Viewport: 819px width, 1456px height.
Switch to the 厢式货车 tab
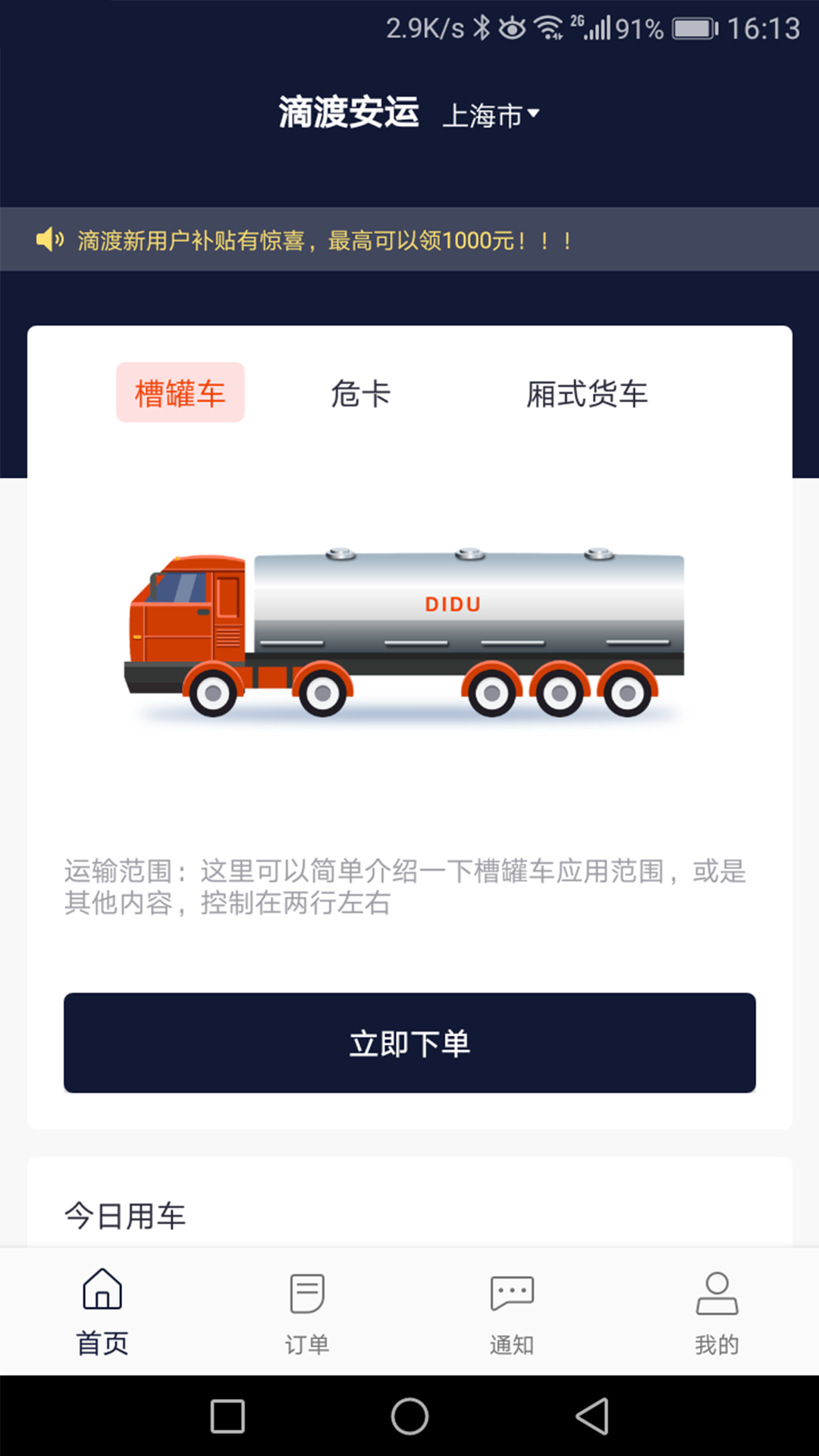587,394
